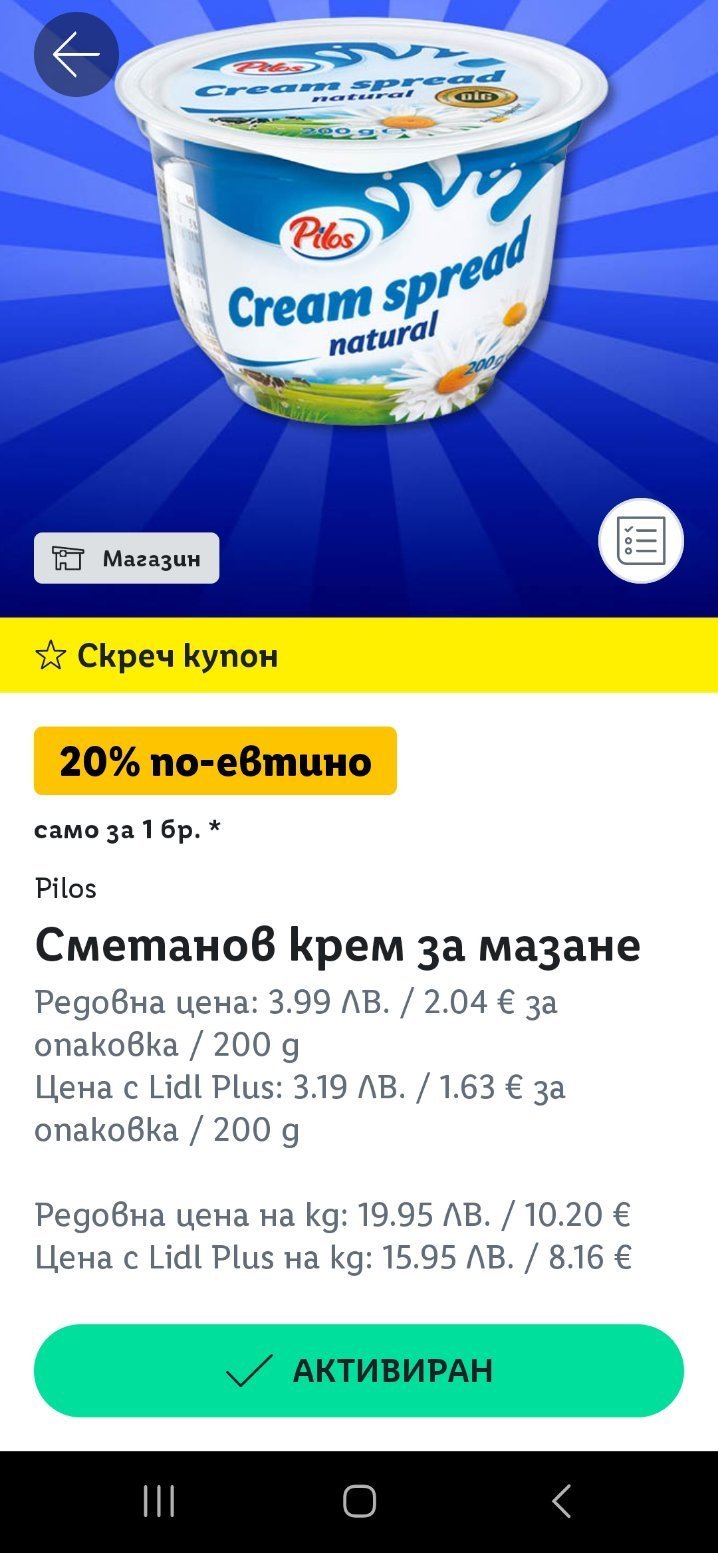Tap the АКТИВИРАН coupon button
Screen dimensions: 718x1553
pyautogui.click(x=359, y=1370)
